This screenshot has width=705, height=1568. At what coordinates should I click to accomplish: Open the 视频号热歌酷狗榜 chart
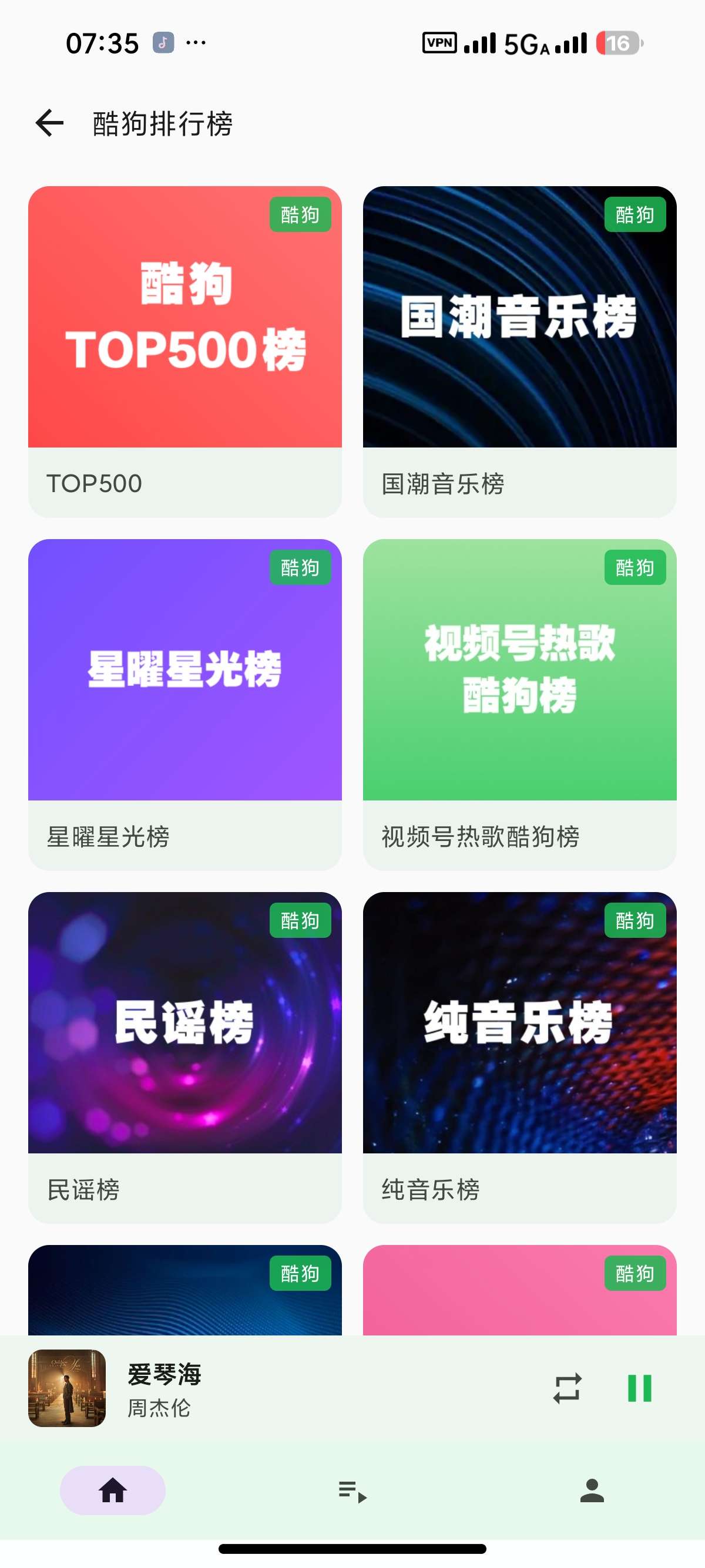(519, 704)
